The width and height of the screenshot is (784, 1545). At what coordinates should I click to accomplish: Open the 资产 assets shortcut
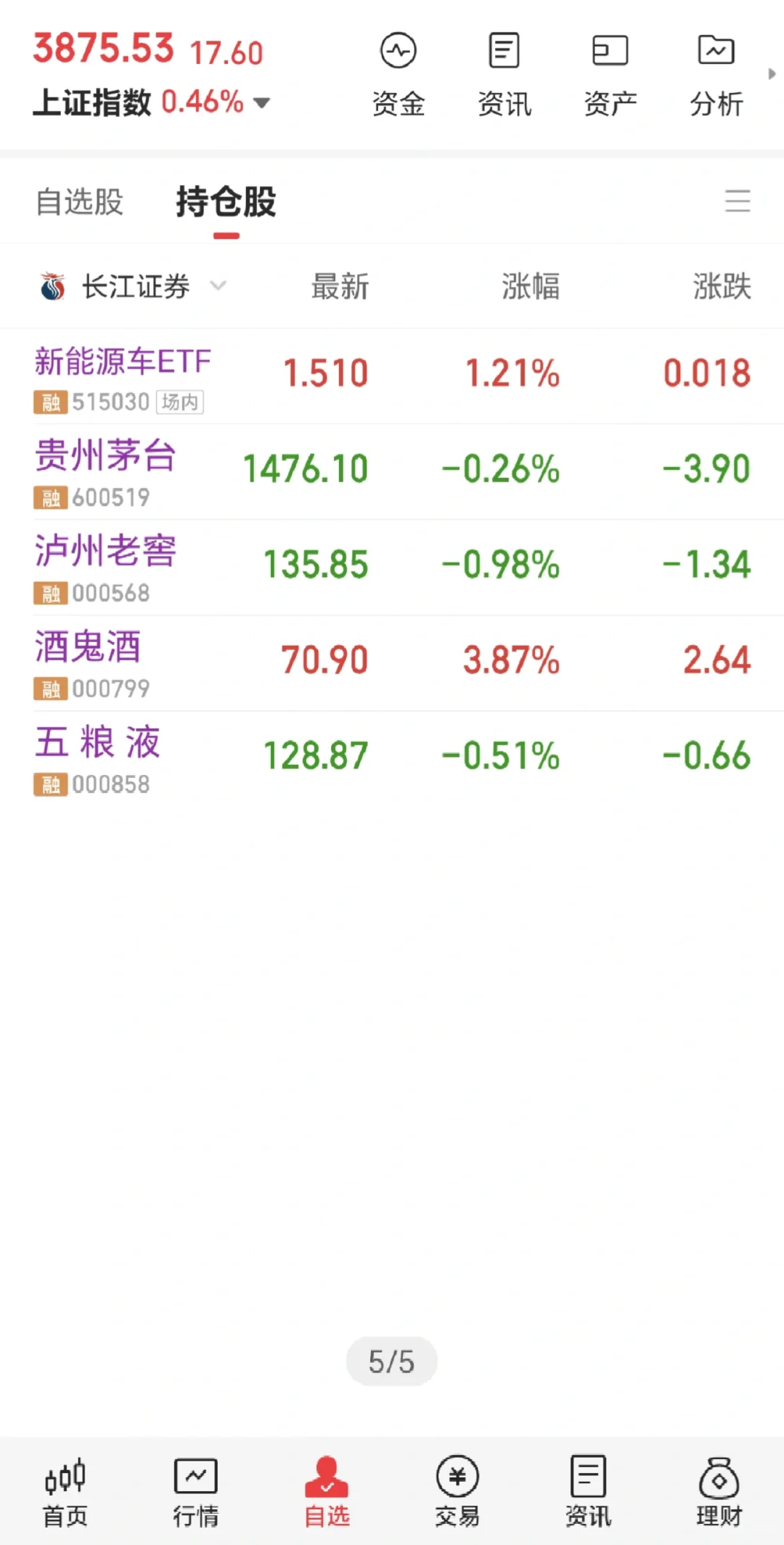click(x=611, y=74)
